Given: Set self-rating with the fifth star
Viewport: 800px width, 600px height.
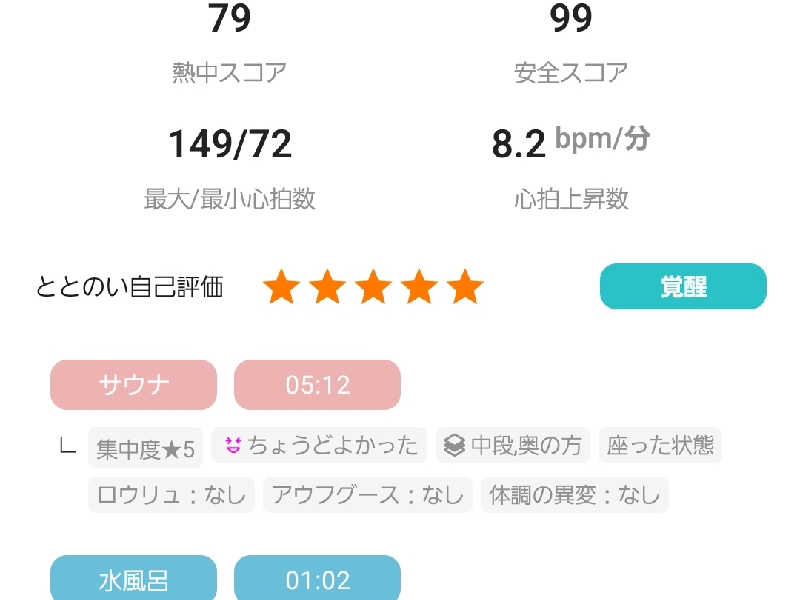Looking at the screenshot, I should 465,288.
